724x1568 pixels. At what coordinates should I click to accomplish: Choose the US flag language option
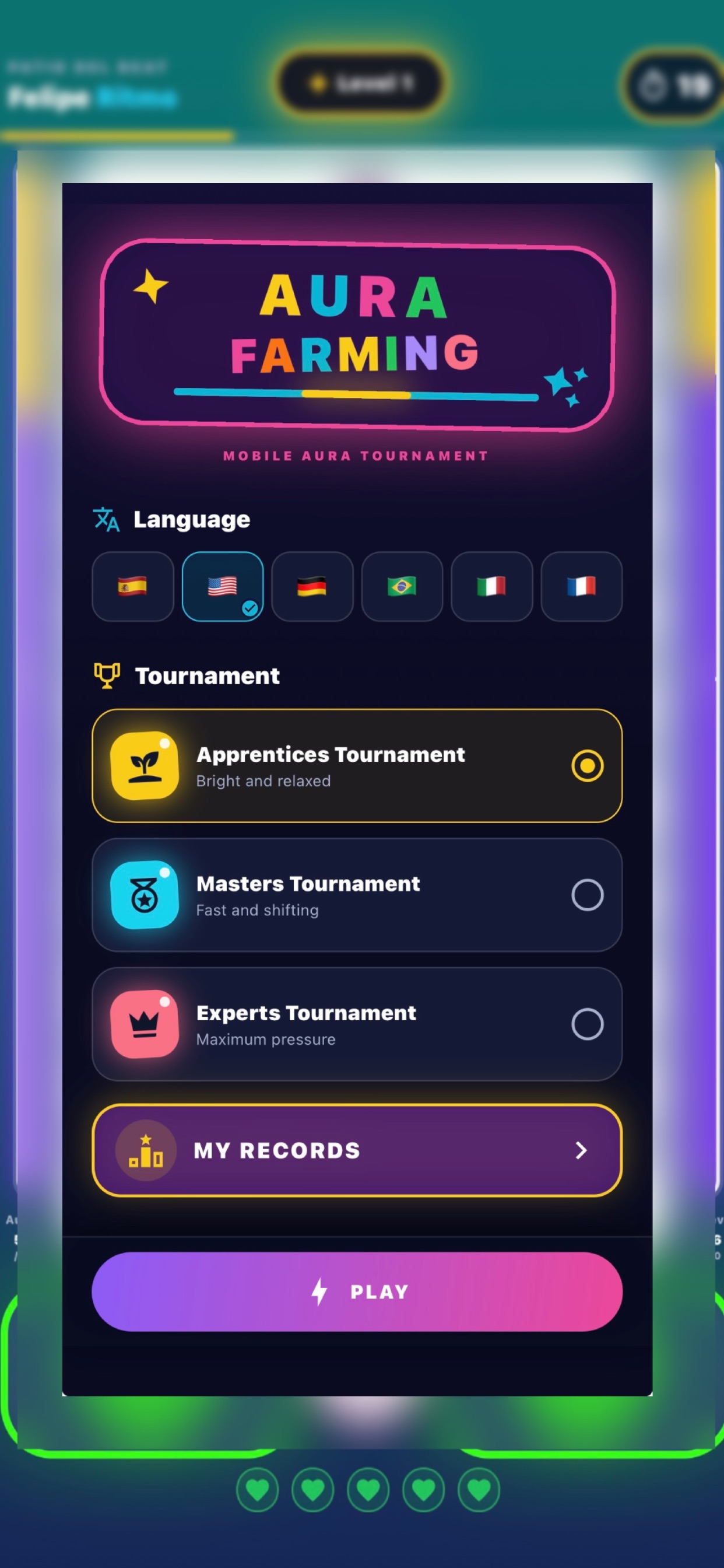(x=223, y=586)
